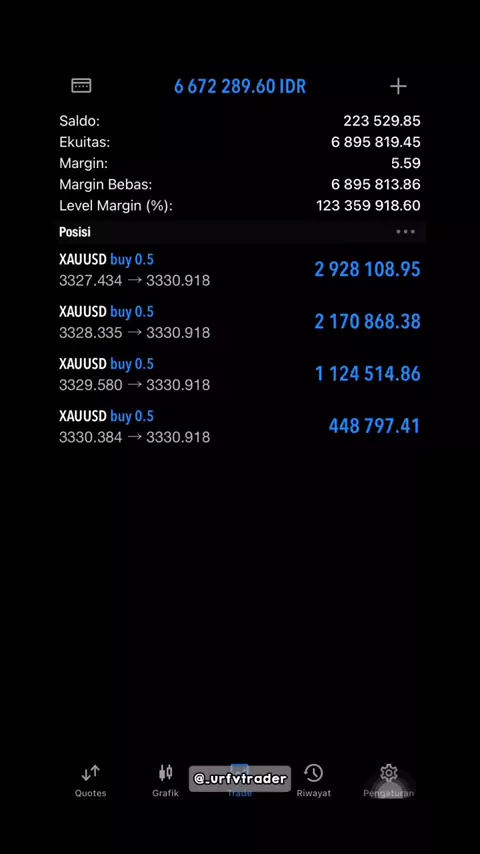Open the account card icon
The height and width of the screenshot is (854, 480).
(81, 86)
